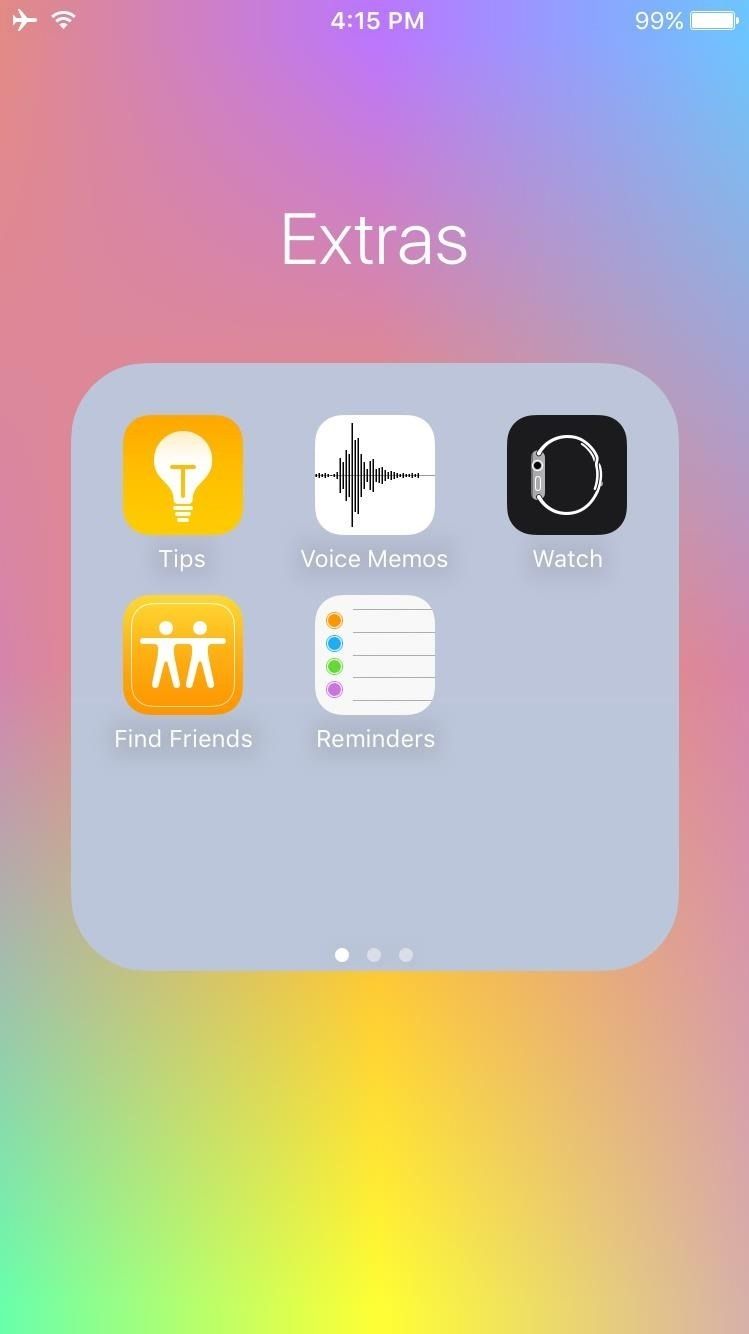Tap the black Apple Watch icon
Image resolution: width=749 pixels, height=1334 pixels.
(x=566, y=474)
